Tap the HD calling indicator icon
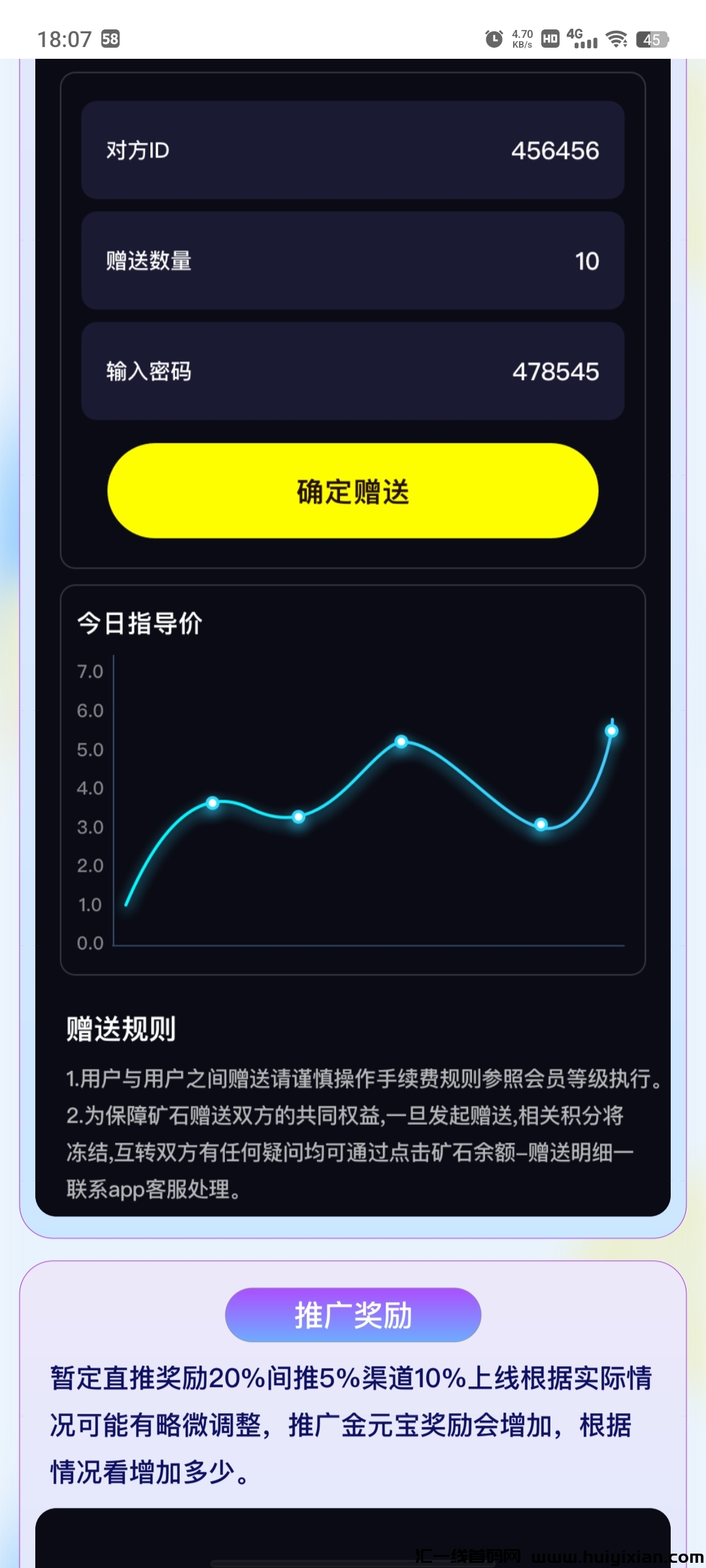706x1568 pixels. click(549, 39)
